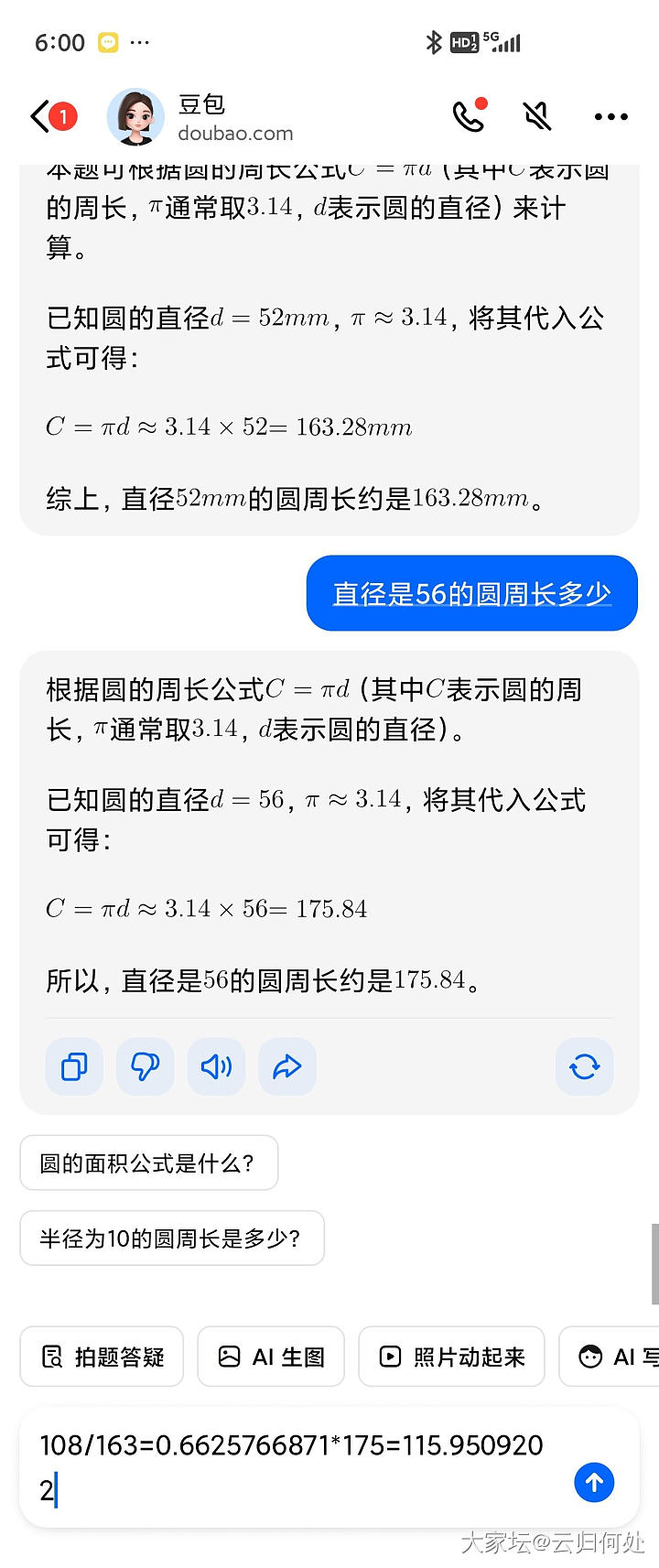Open the partially visible AI 写 chip
Image resolution: width=659 pixels, height=1568 pixels.
613,1357
